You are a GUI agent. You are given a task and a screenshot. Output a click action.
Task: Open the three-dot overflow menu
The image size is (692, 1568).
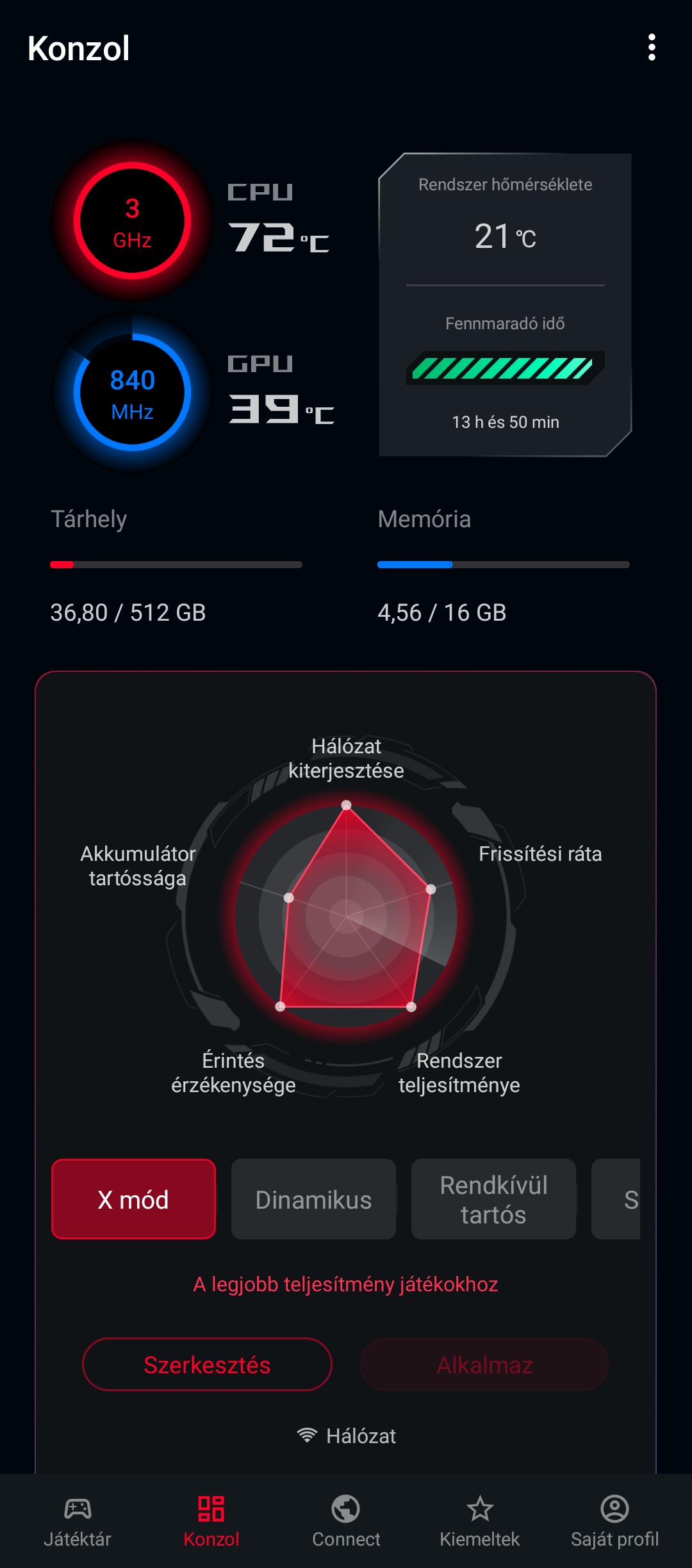tap(652, 48)
